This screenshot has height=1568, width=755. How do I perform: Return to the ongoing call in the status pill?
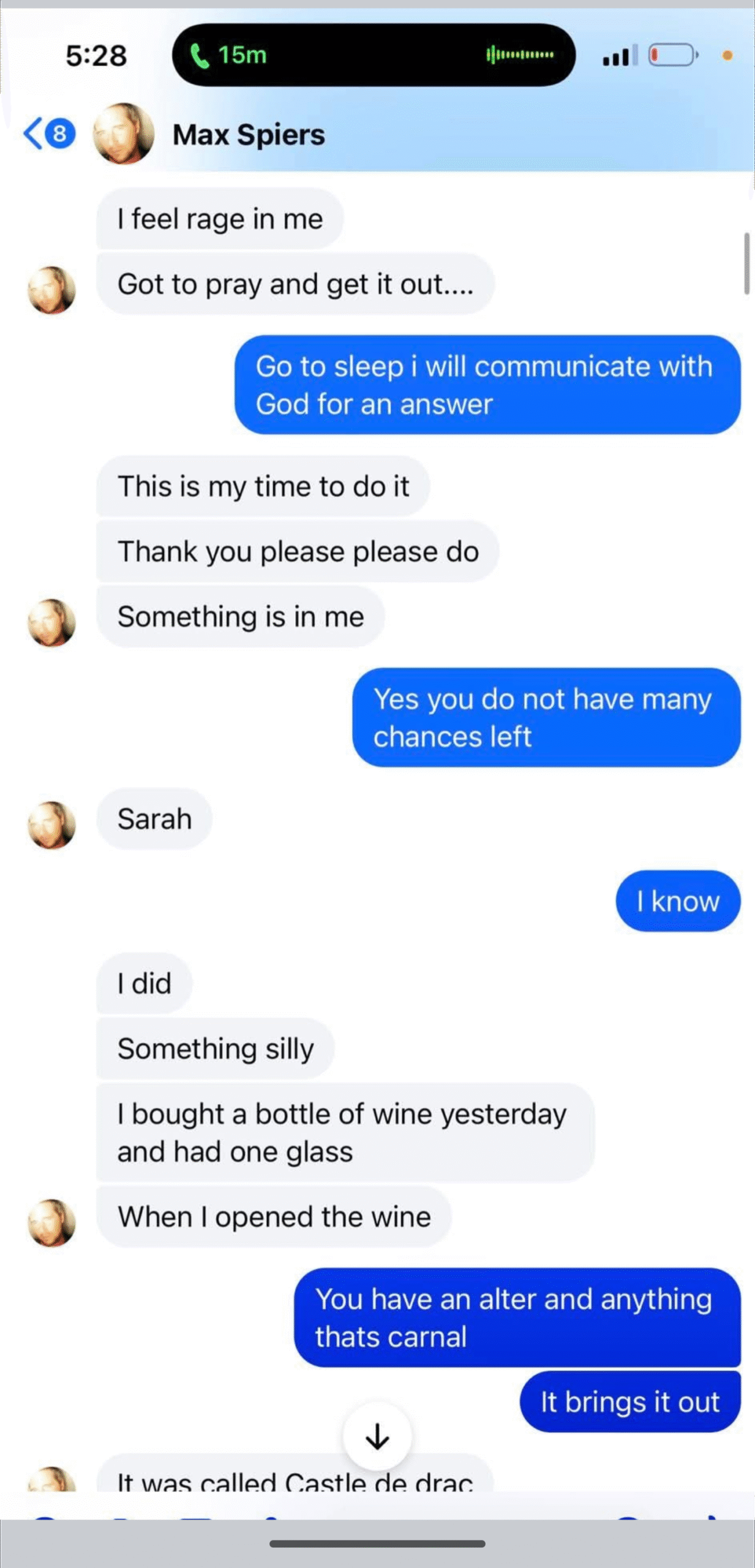pyautogui.click(x=373, y=55)
